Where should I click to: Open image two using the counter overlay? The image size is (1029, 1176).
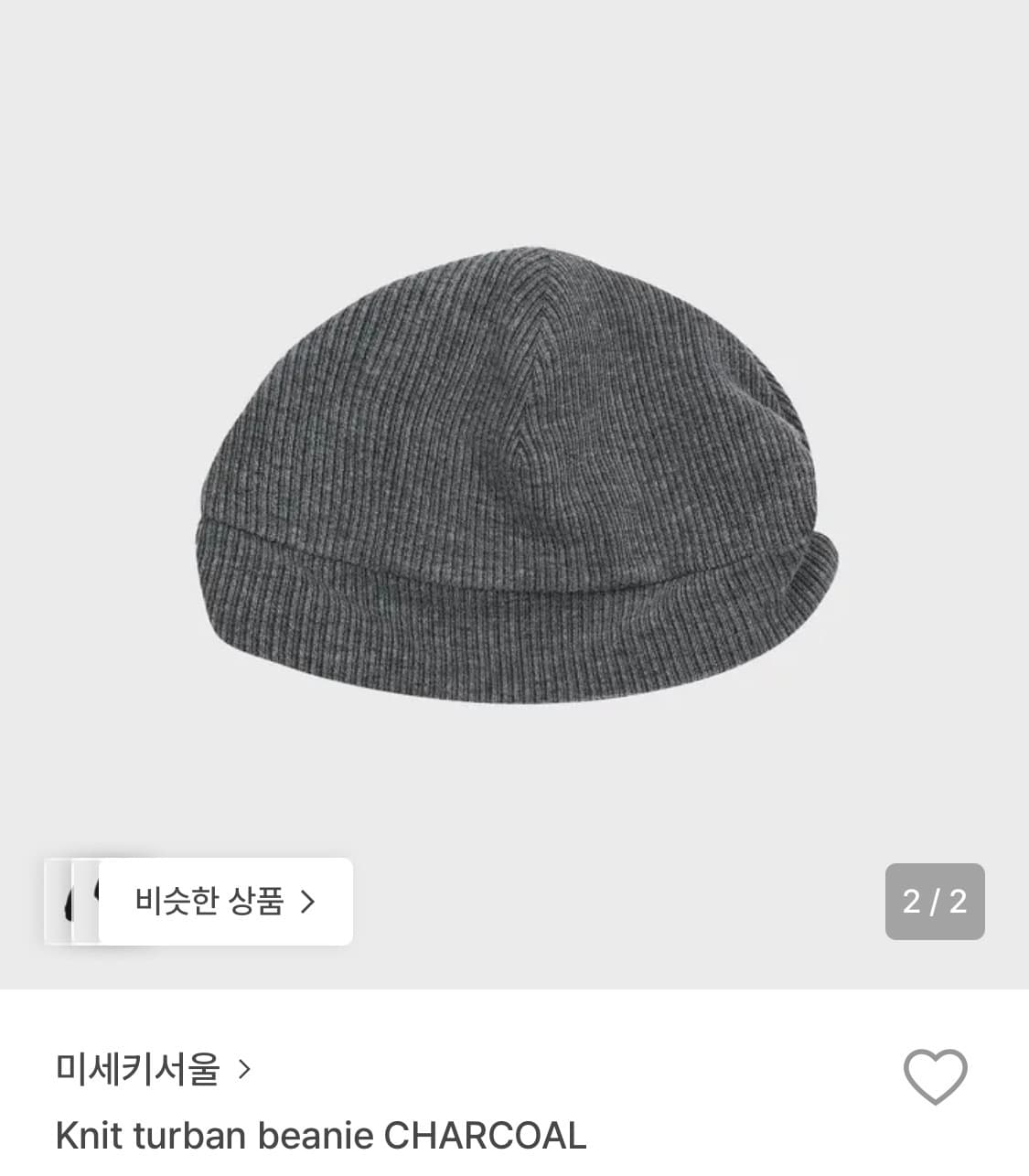click(935, 902)
